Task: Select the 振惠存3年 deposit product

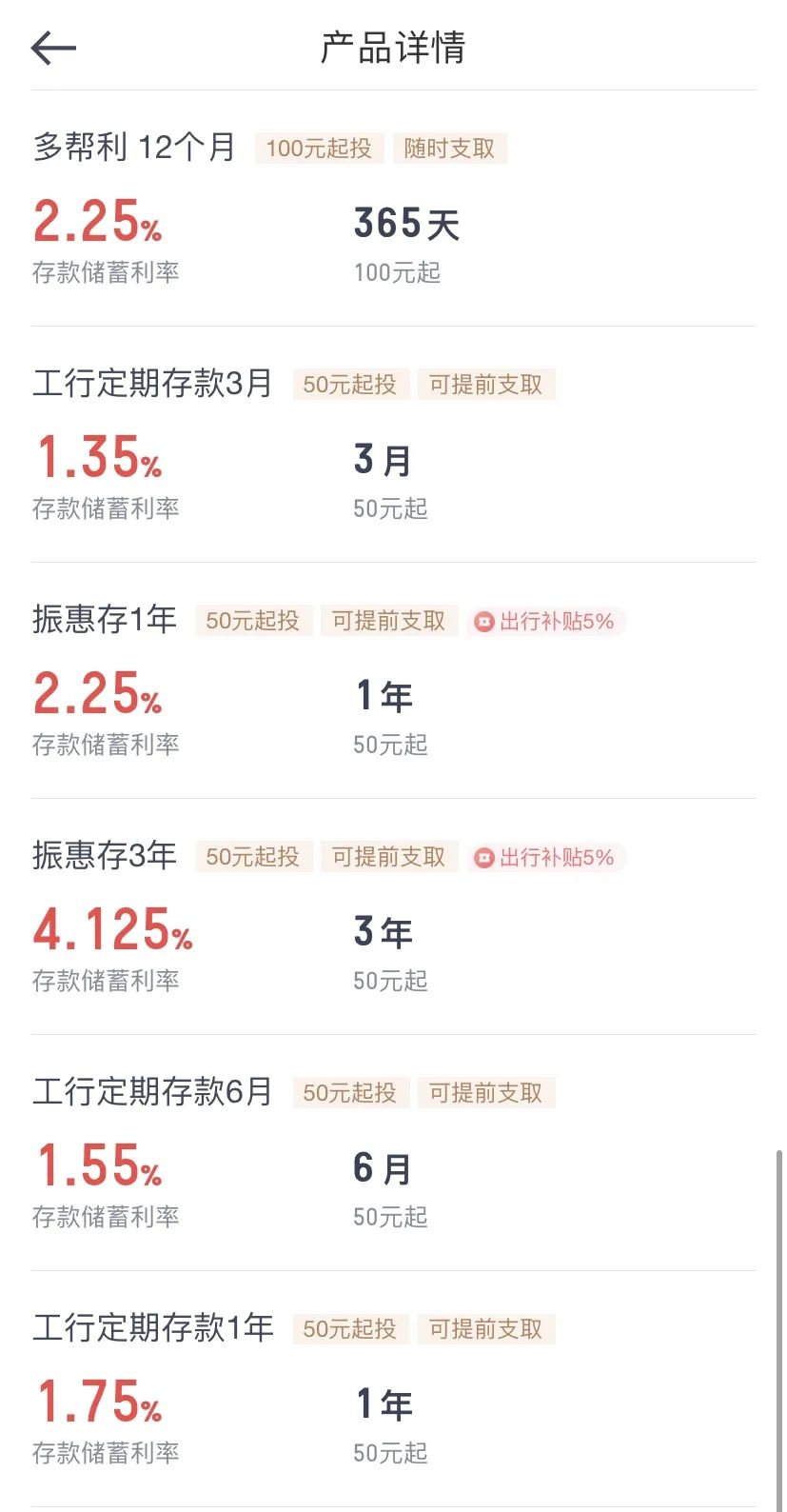Action: pyautogui.click(x=105, y=856)
